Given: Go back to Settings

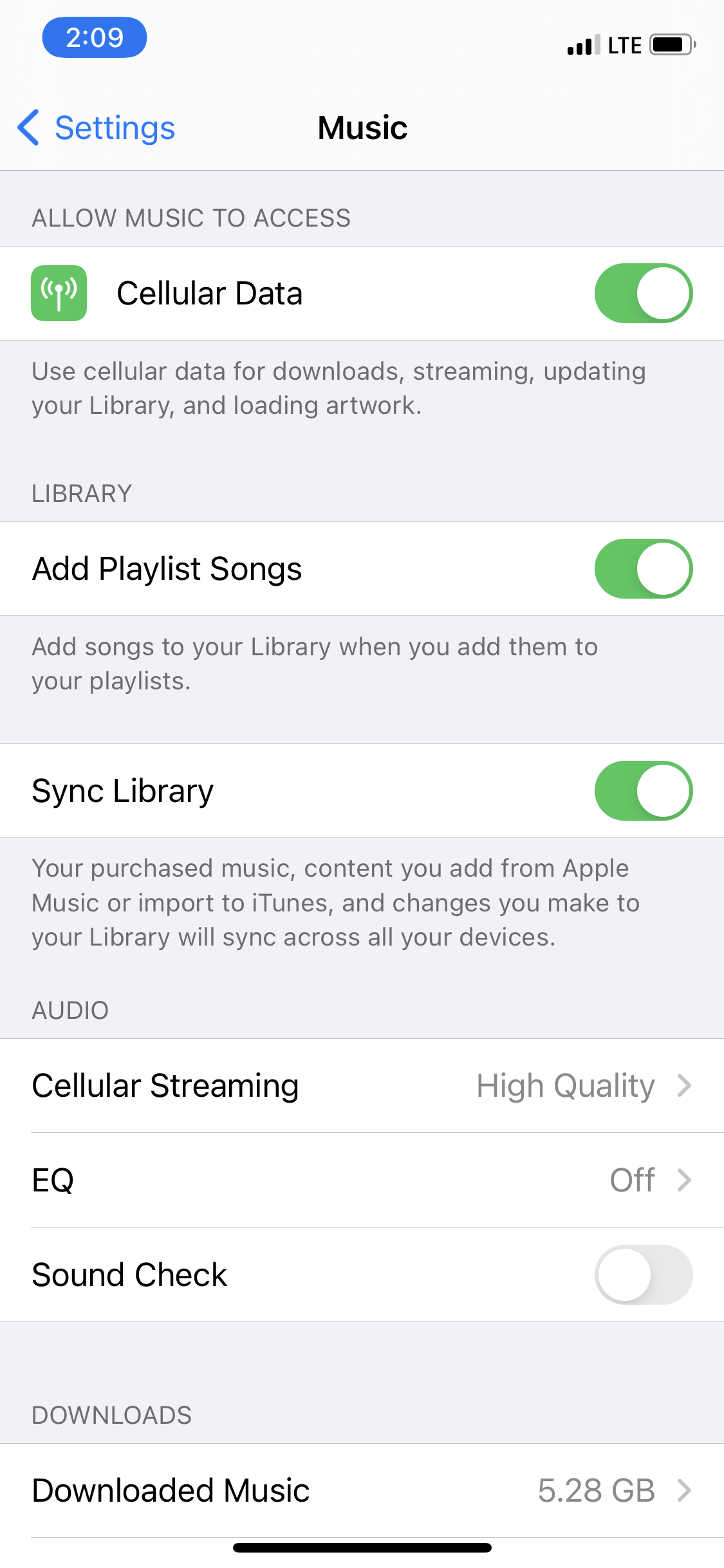Looking at the screenshot, I should [97, 127].
